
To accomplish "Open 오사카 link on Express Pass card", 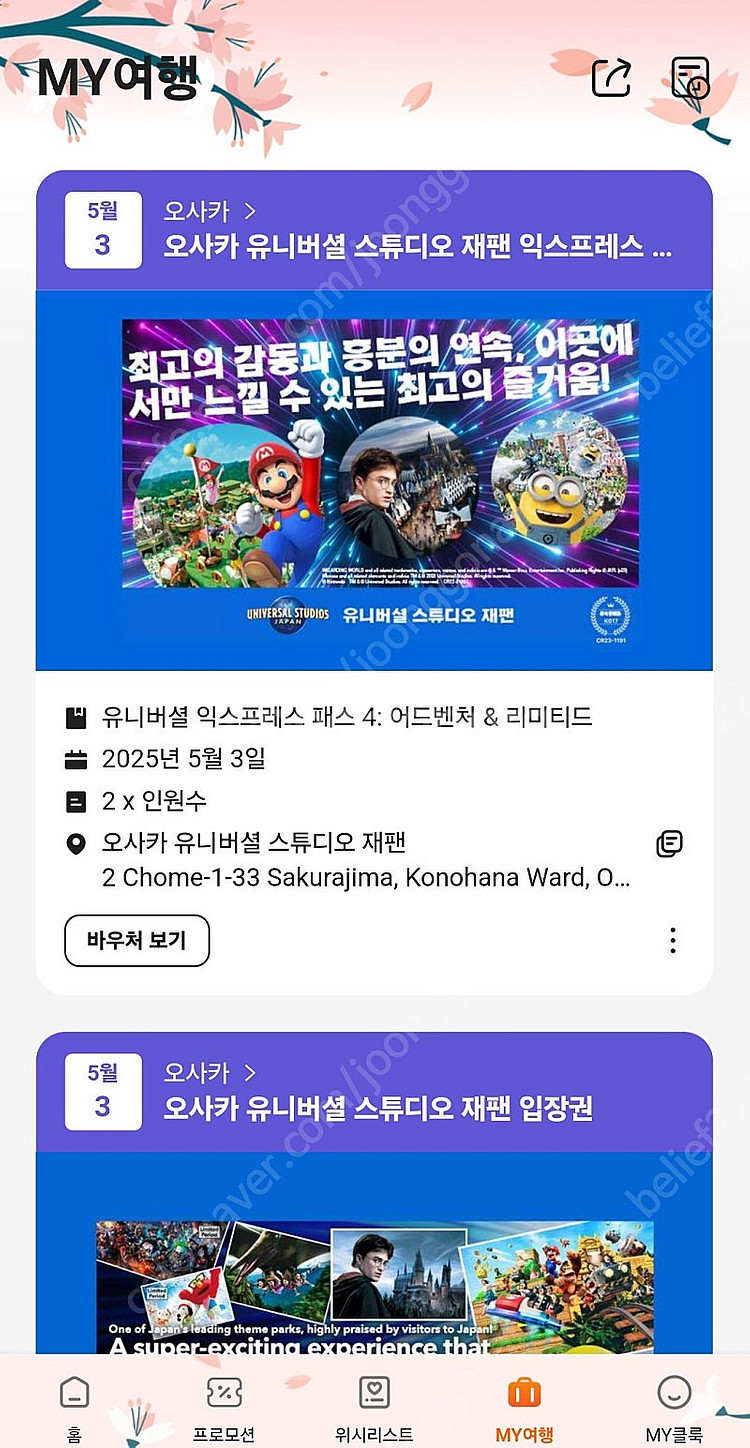I will 210,211.
